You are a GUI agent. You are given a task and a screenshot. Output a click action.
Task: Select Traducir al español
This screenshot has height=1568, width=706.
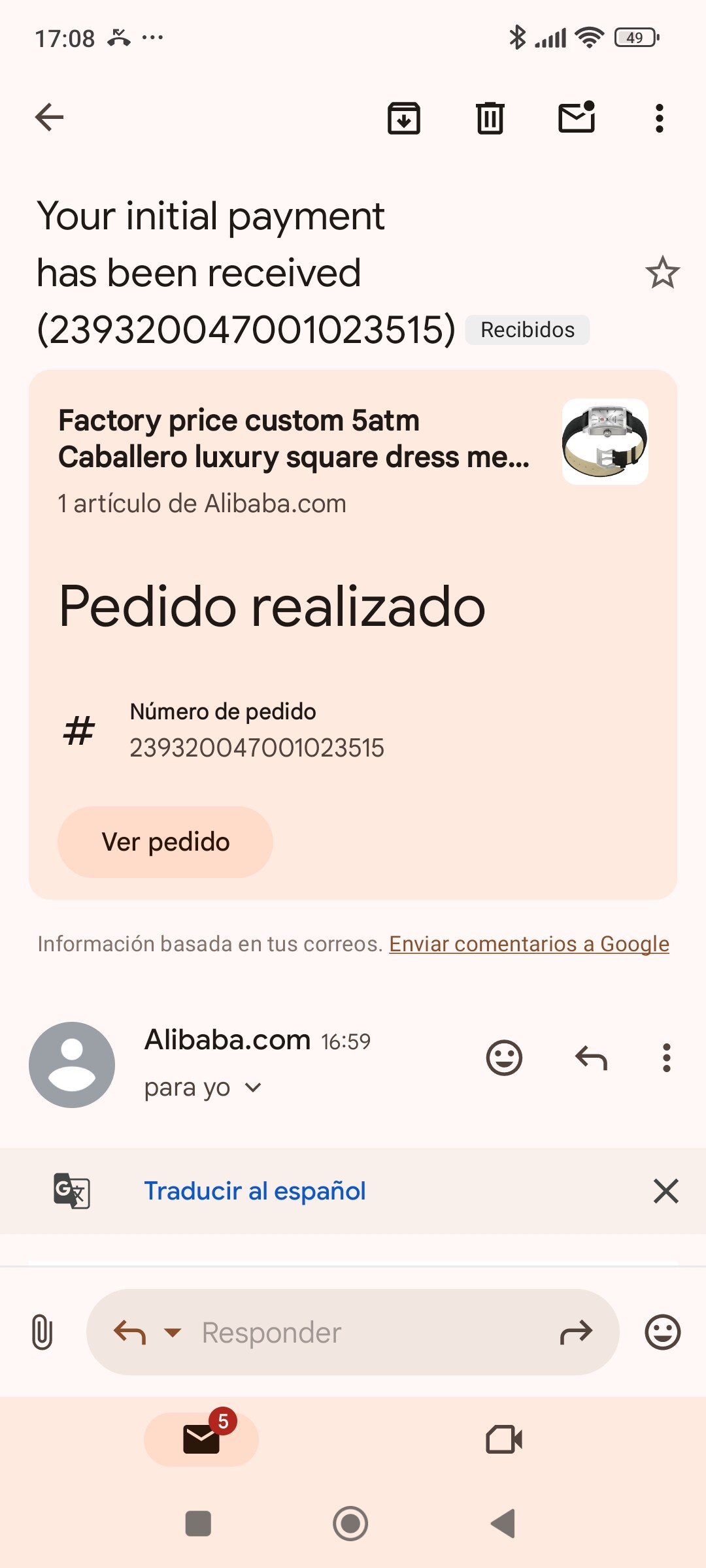pyautogui.click(x=255, y=1191)
